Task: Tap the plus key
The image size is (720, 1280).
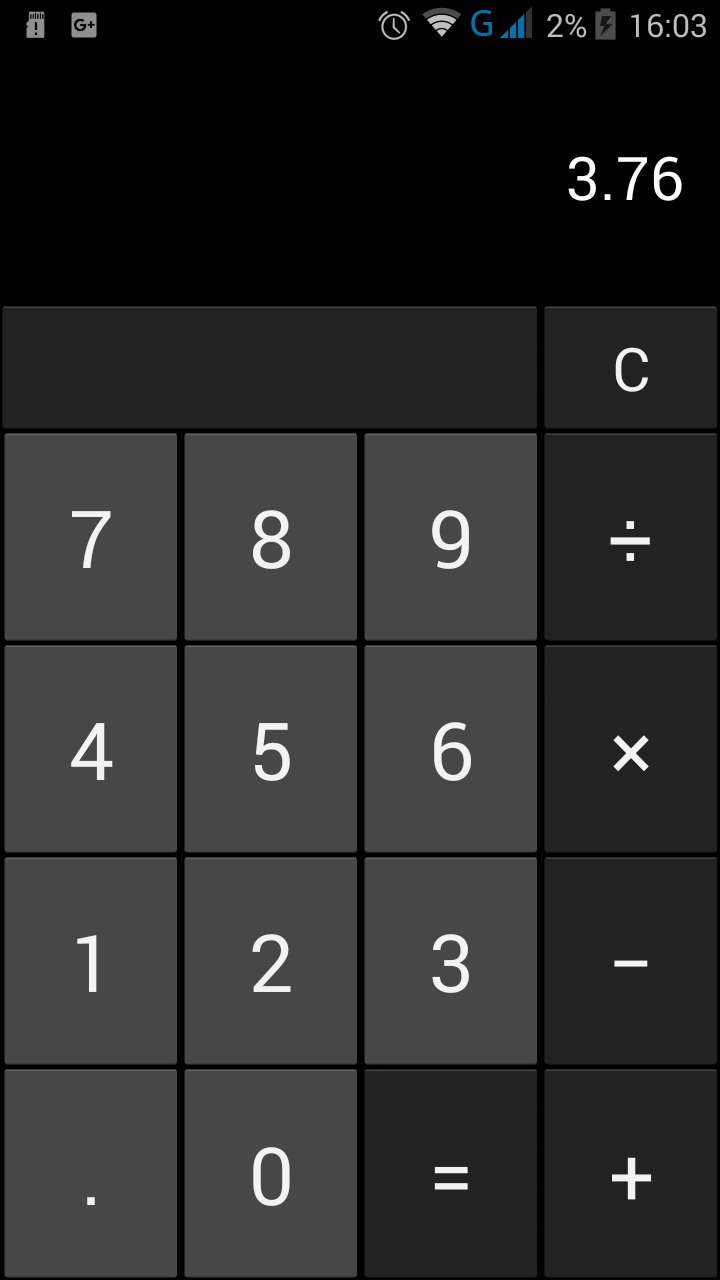Action: [631, 1174]
